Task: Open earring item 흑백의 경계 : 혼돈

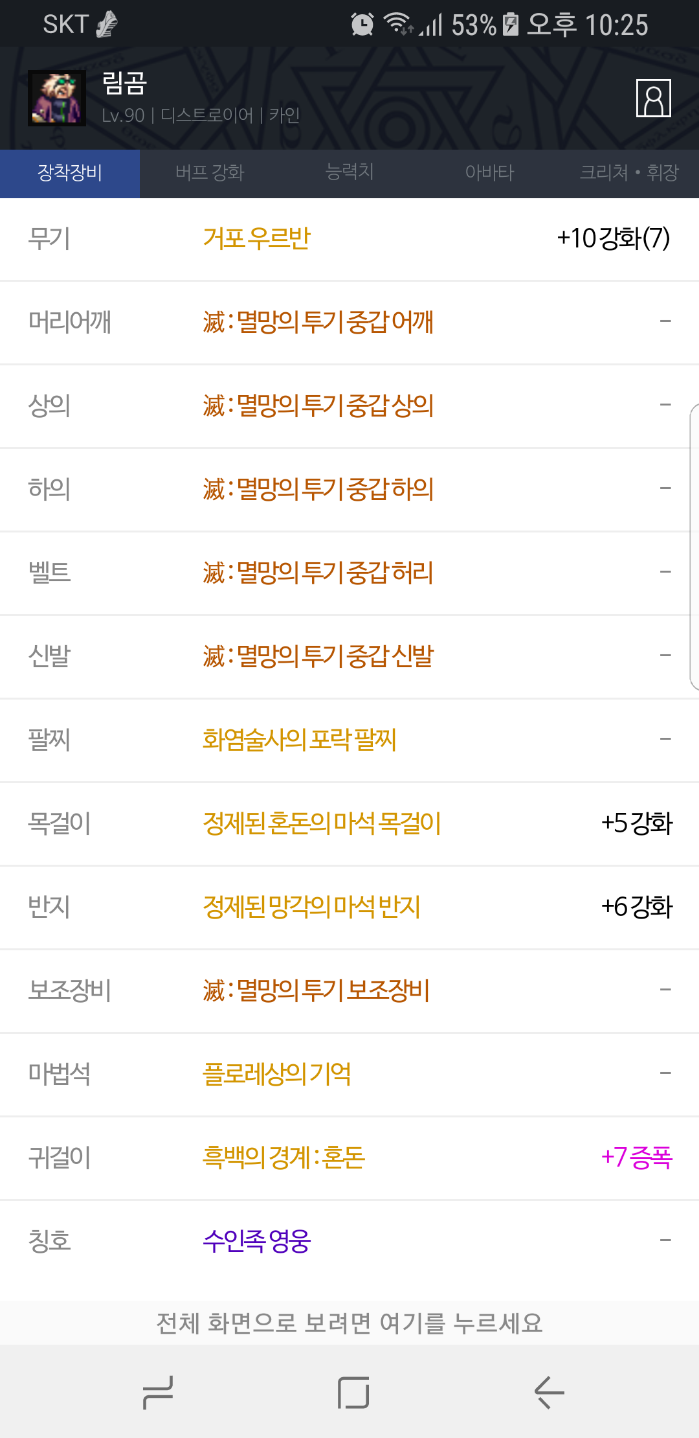Action: tap(284, 1158)
